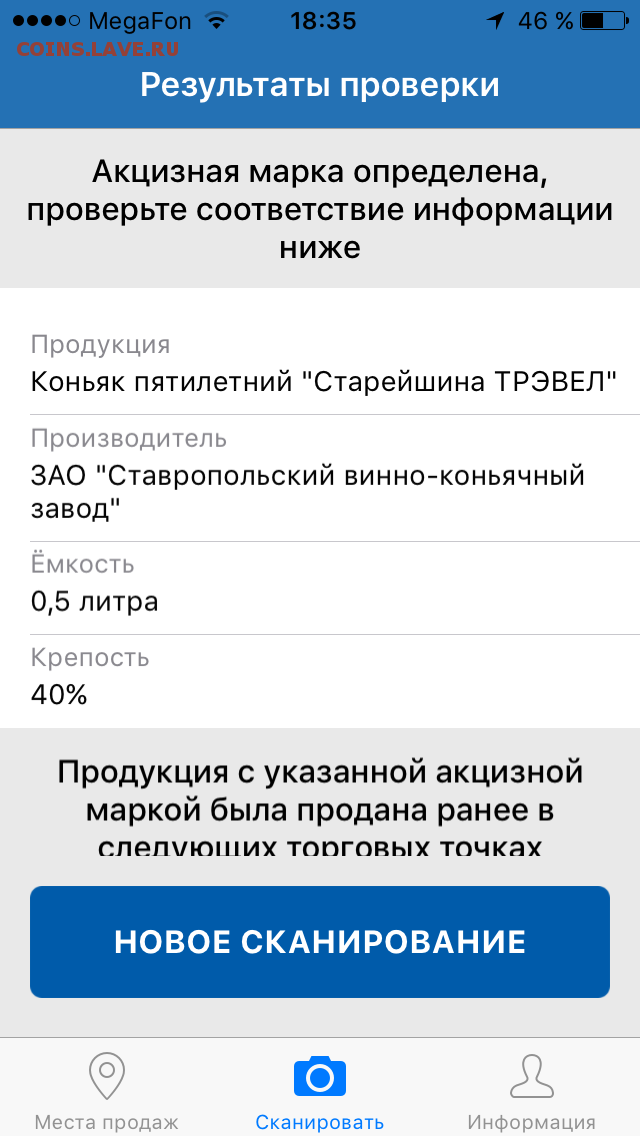The width and height of the screenshot is (640, 1136).
Task: Switch to the Места продаж tab
Action: pos(107,1089)
